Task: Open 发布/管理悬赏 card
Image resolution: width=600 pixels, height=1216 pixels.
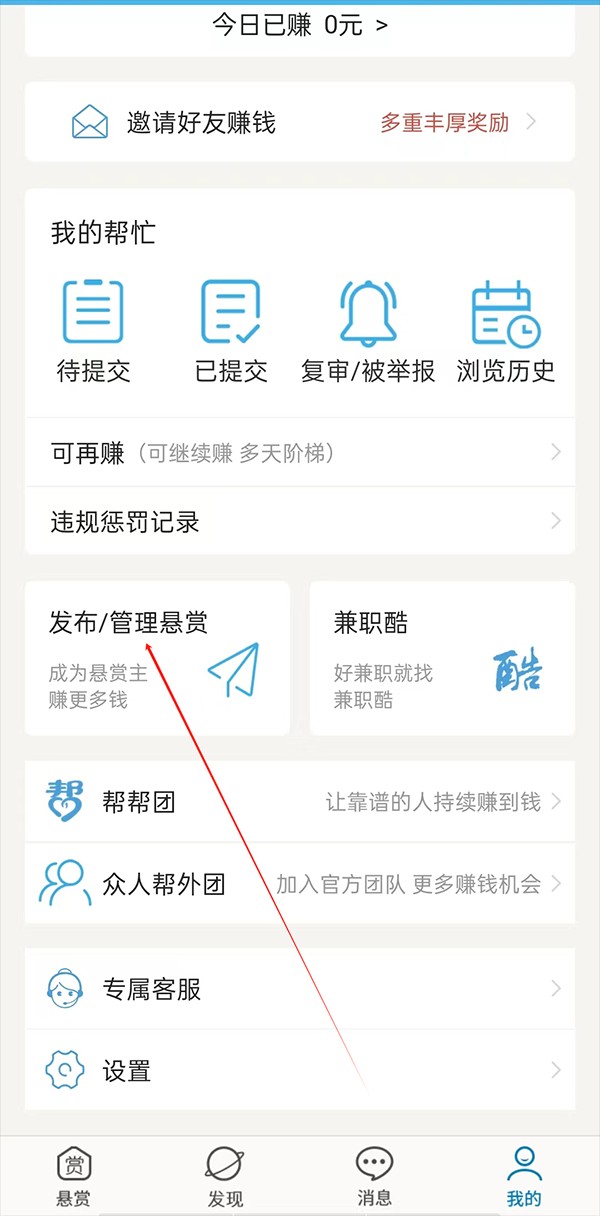Action: (x=157, y=658)
